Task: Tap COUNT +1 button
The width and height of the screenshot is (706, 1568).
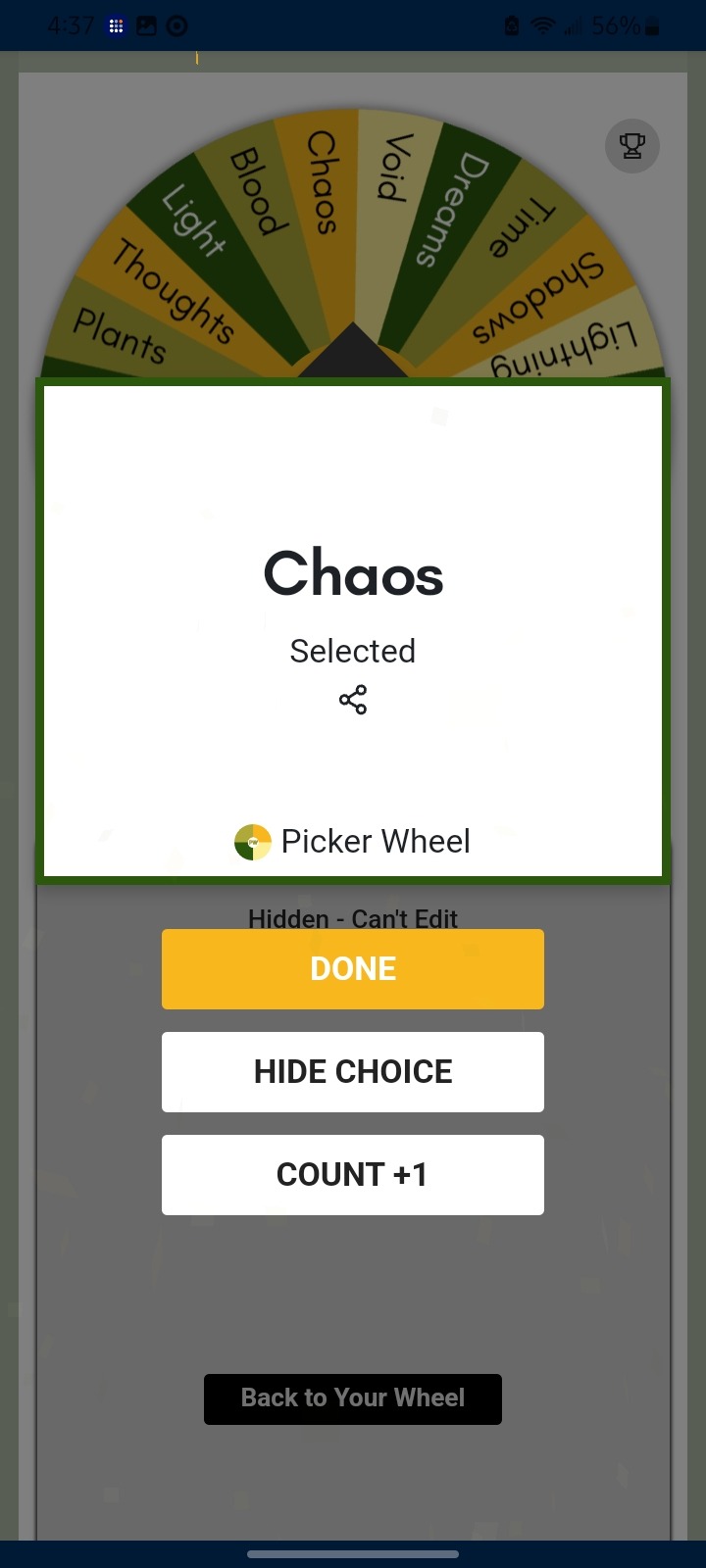Action: [353, 1174]
